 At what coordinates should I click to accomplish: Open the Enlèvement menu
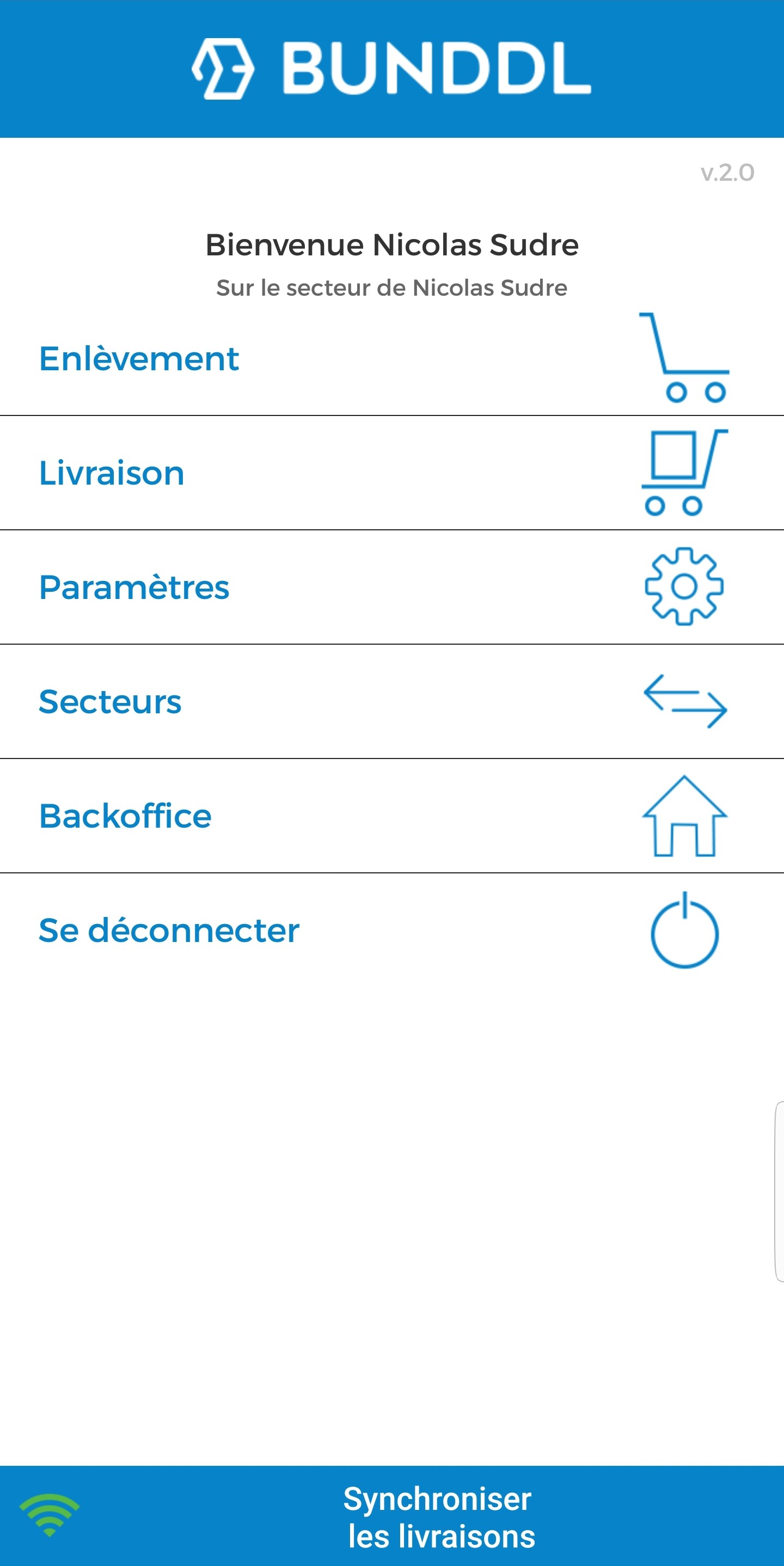click(x=140, y=359)
